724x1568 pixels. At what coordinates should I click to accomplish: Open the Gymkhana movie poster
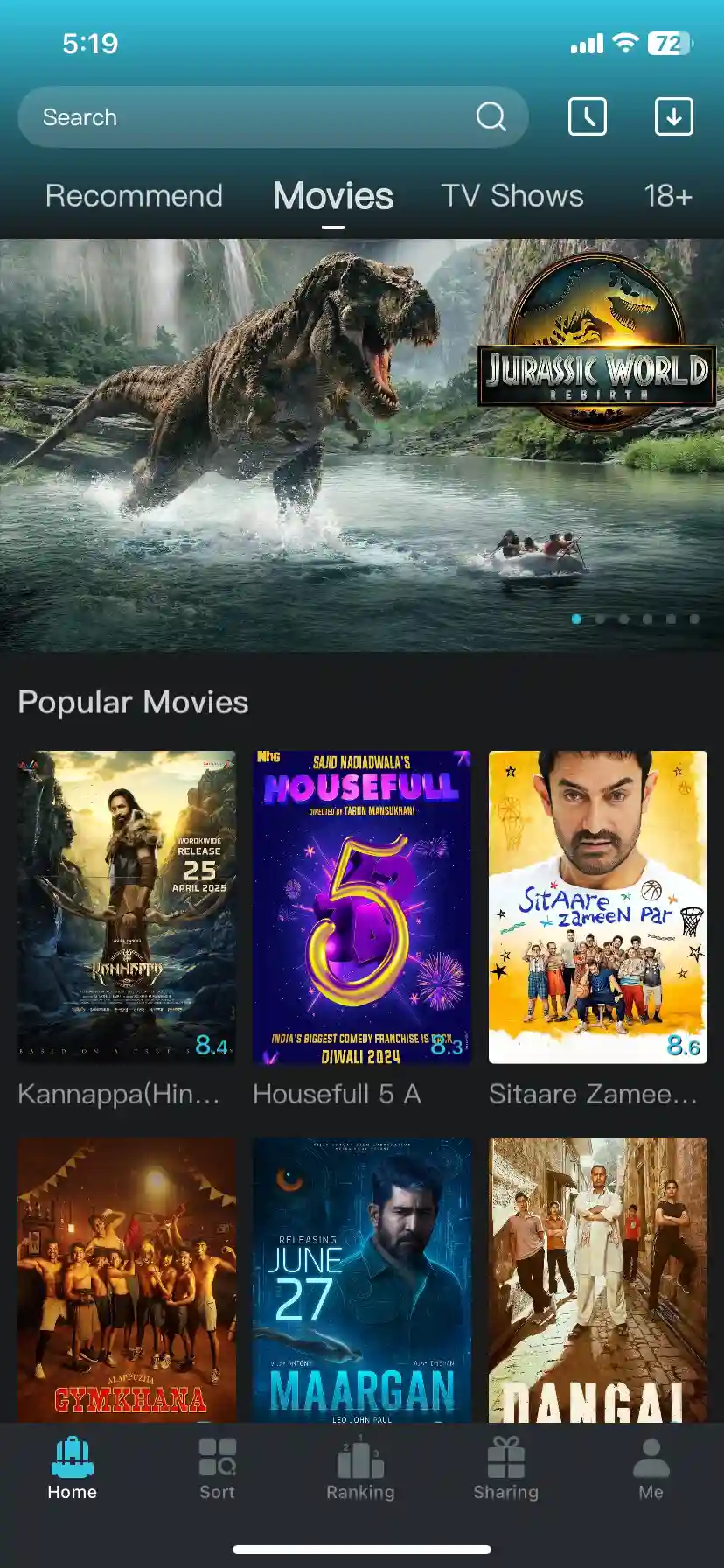[x=127, y=1279]
